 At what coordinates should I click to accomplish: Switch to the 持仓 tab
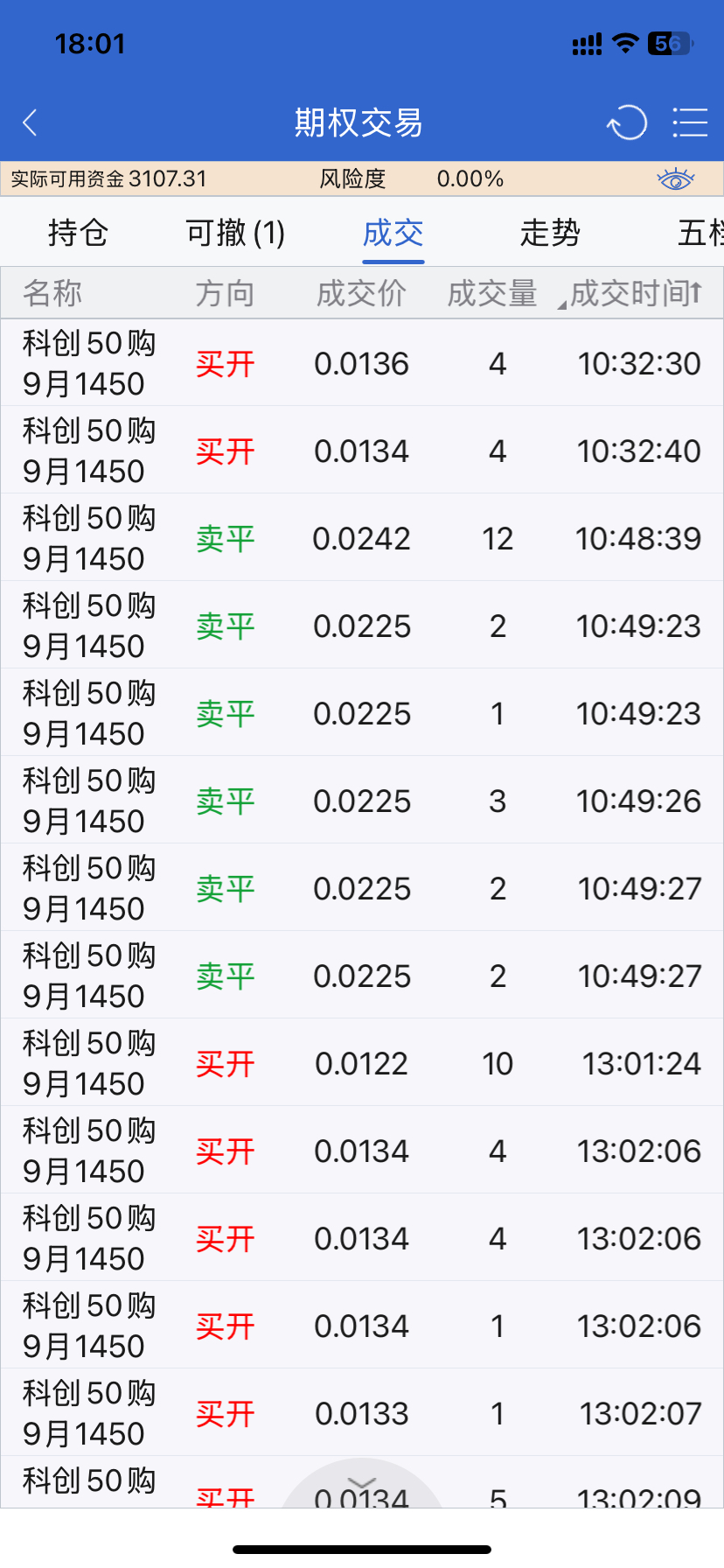pos(78,233)
